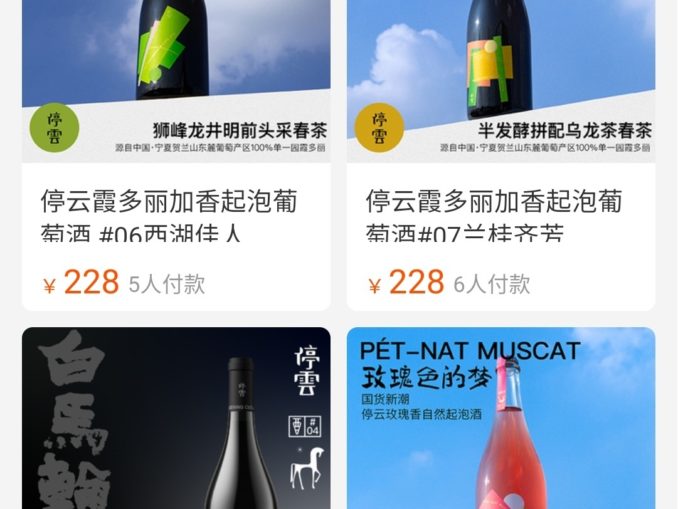678x509 pixels.
Task: Open the #06 西湖佳人 sparkling wine product card
Action: tap(176, 217)
